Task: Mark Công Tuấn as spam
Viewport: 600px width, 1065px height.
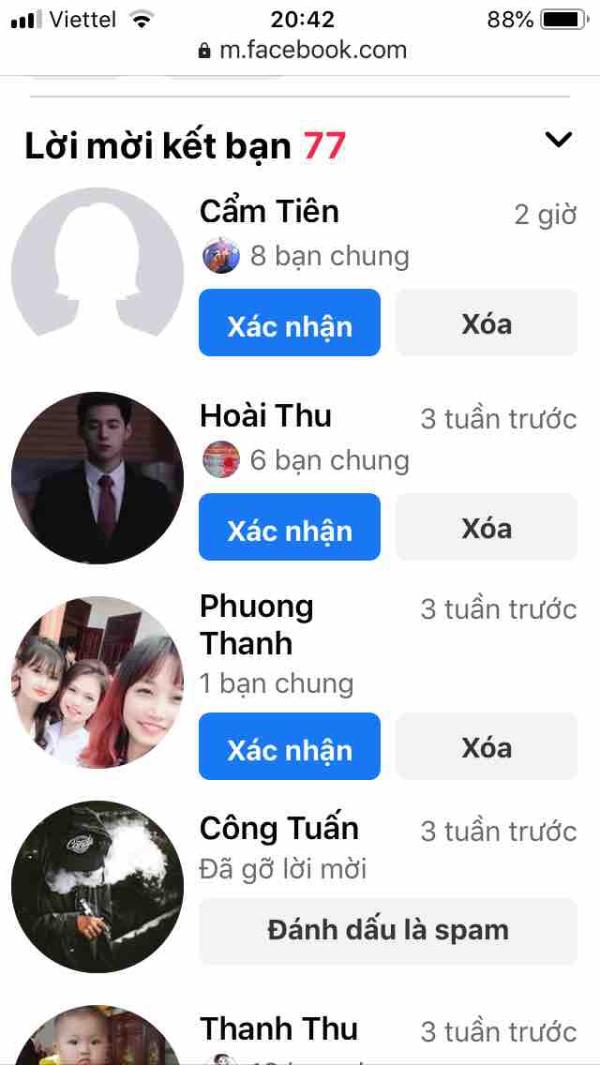Action: point(388,932)
